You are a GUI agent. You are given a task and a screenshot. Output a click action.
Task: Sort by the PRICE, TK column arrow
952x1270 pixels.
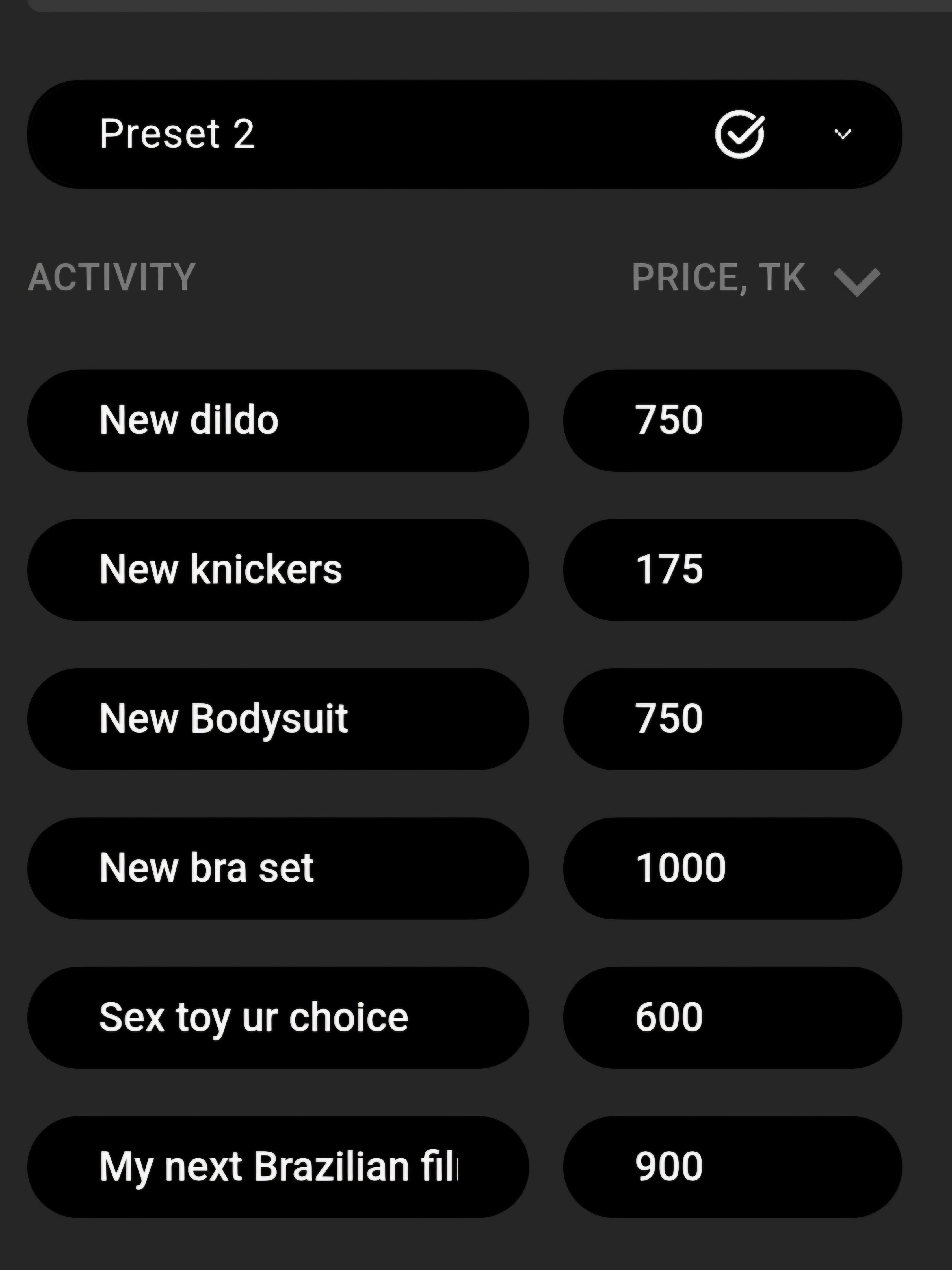tap(857, 281)
